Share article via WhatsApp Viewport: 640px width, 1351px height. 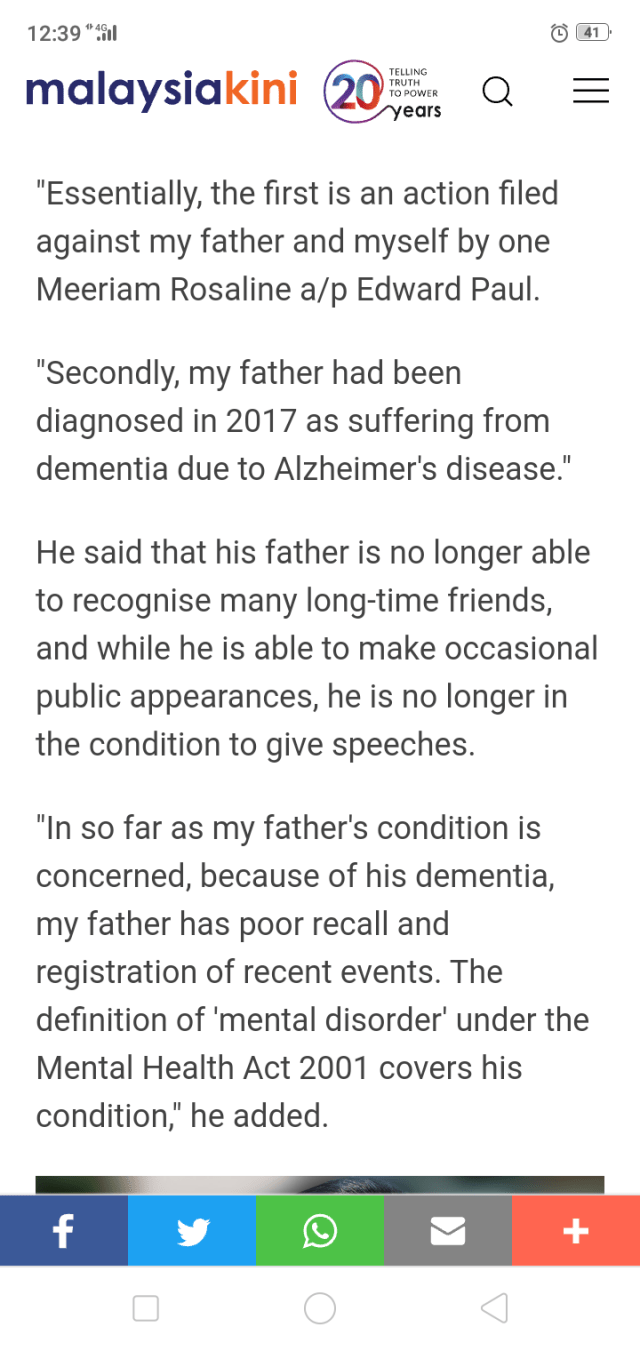tap(320, 1231)
